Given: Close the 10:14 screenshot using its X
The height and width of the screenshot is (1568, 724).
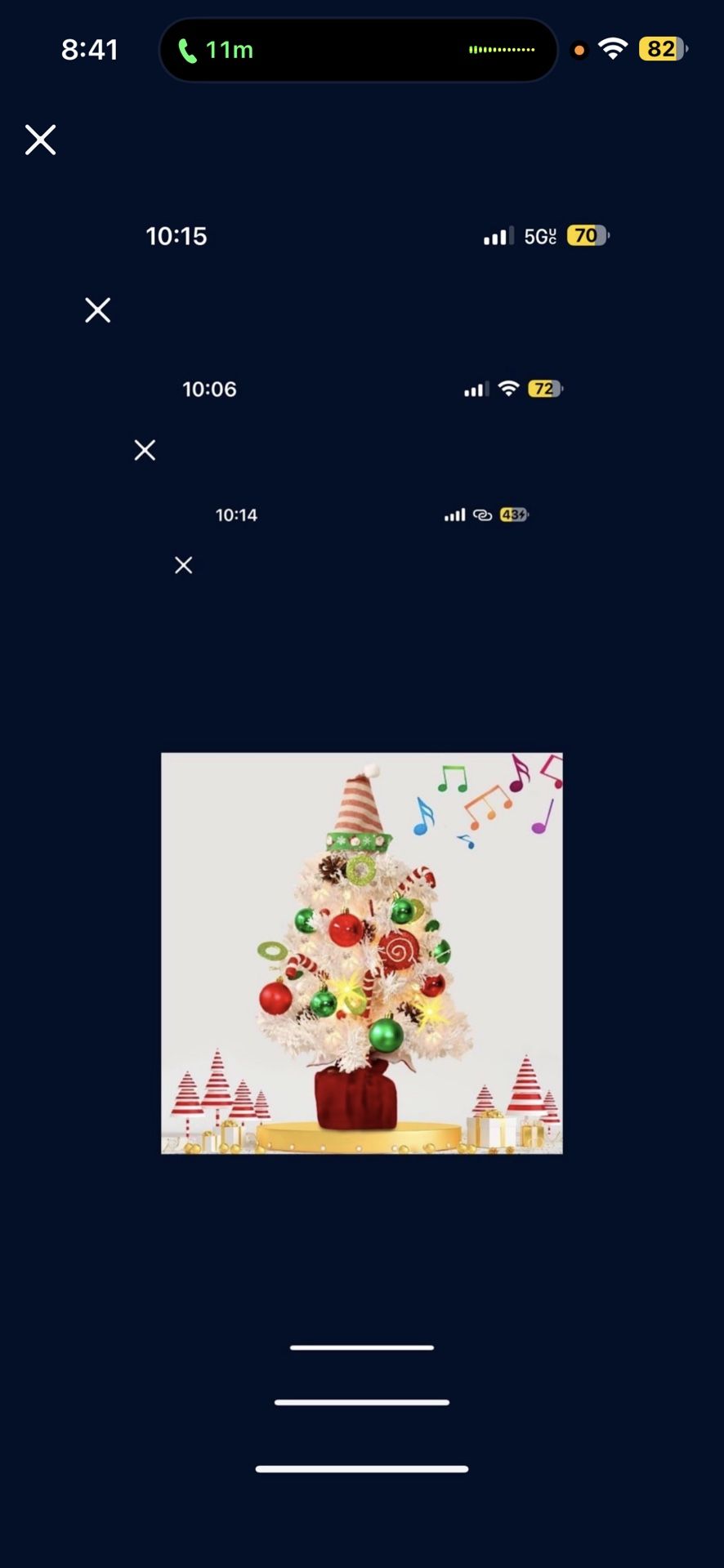Looking at the screenshot, I should click(x=183, y=565).
